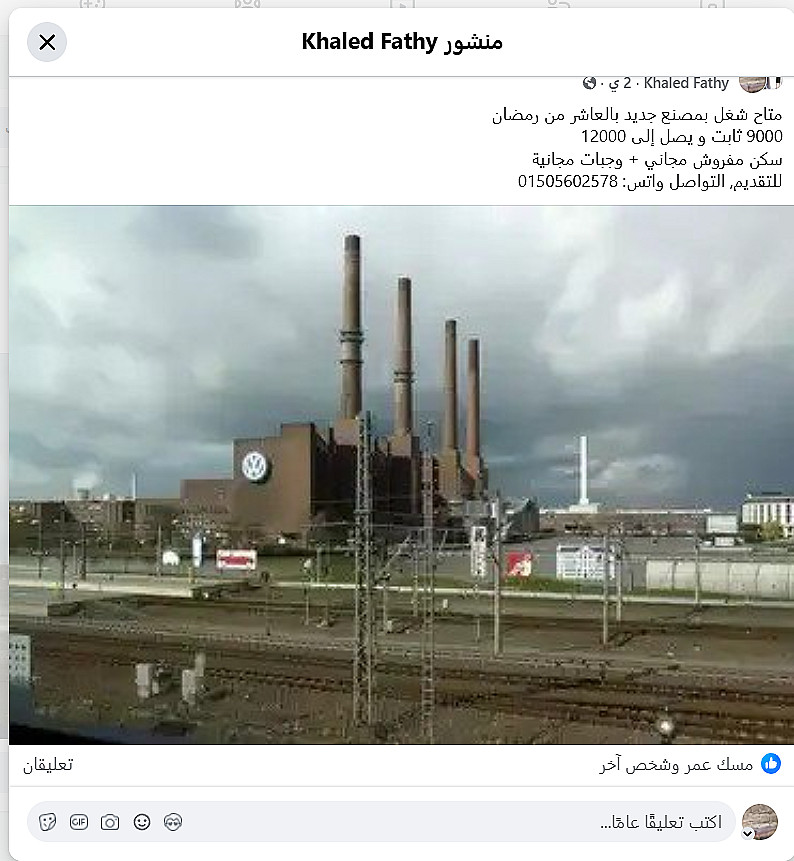Insert an avatar sticker in comment

[173, 822]
